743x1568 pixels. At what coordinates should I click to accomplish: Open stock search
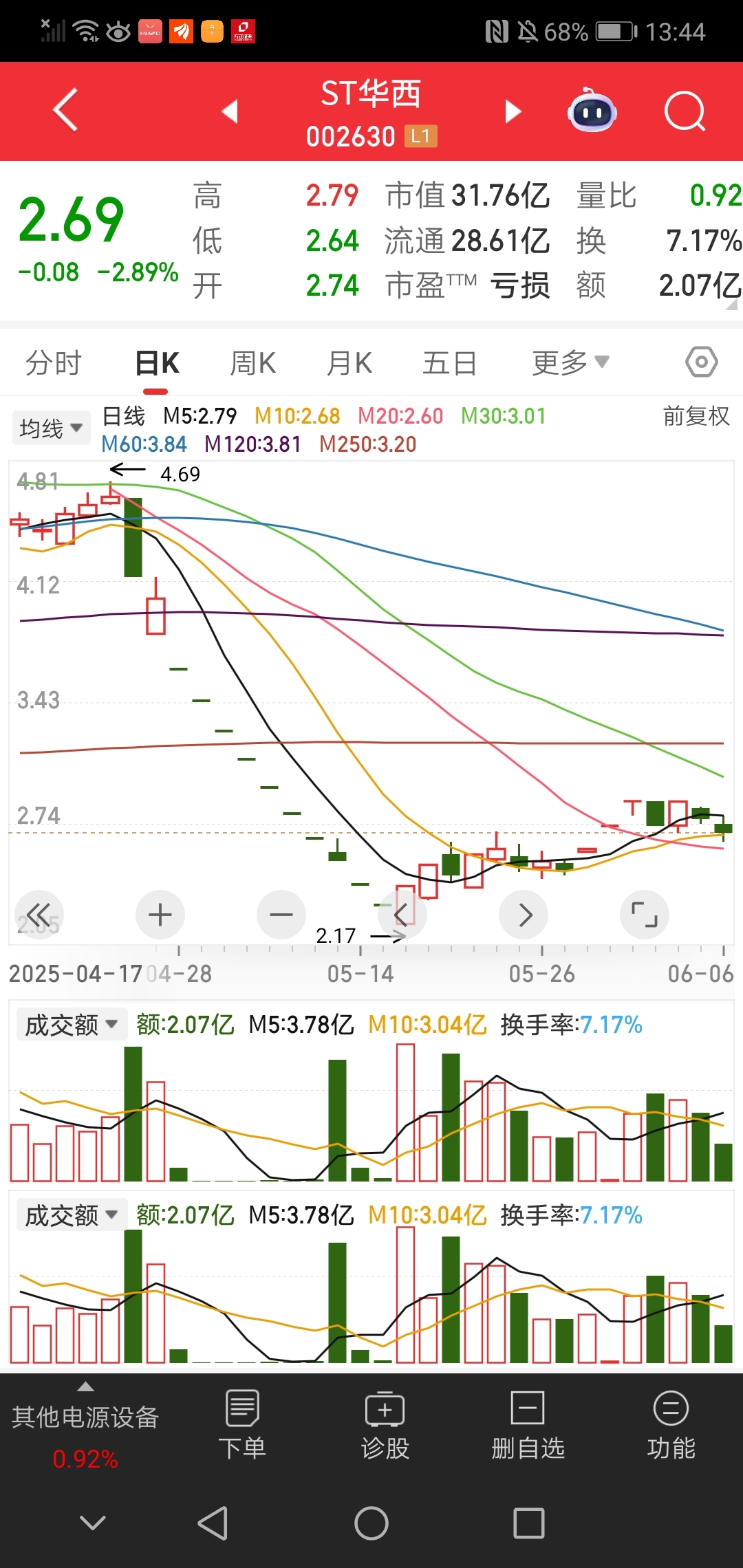click(685, 111)
